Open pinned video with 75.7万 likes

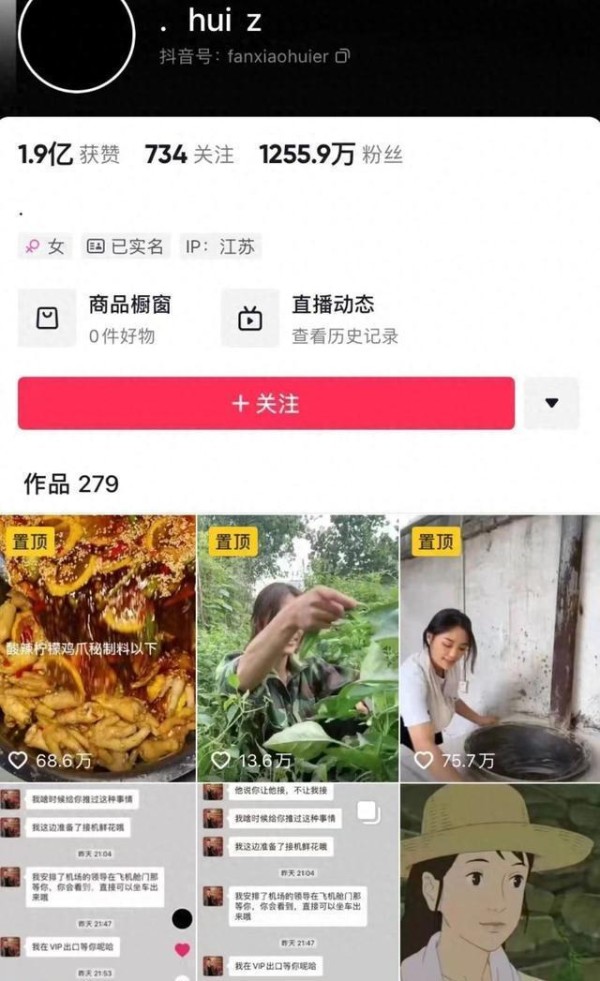coord(500,648)
